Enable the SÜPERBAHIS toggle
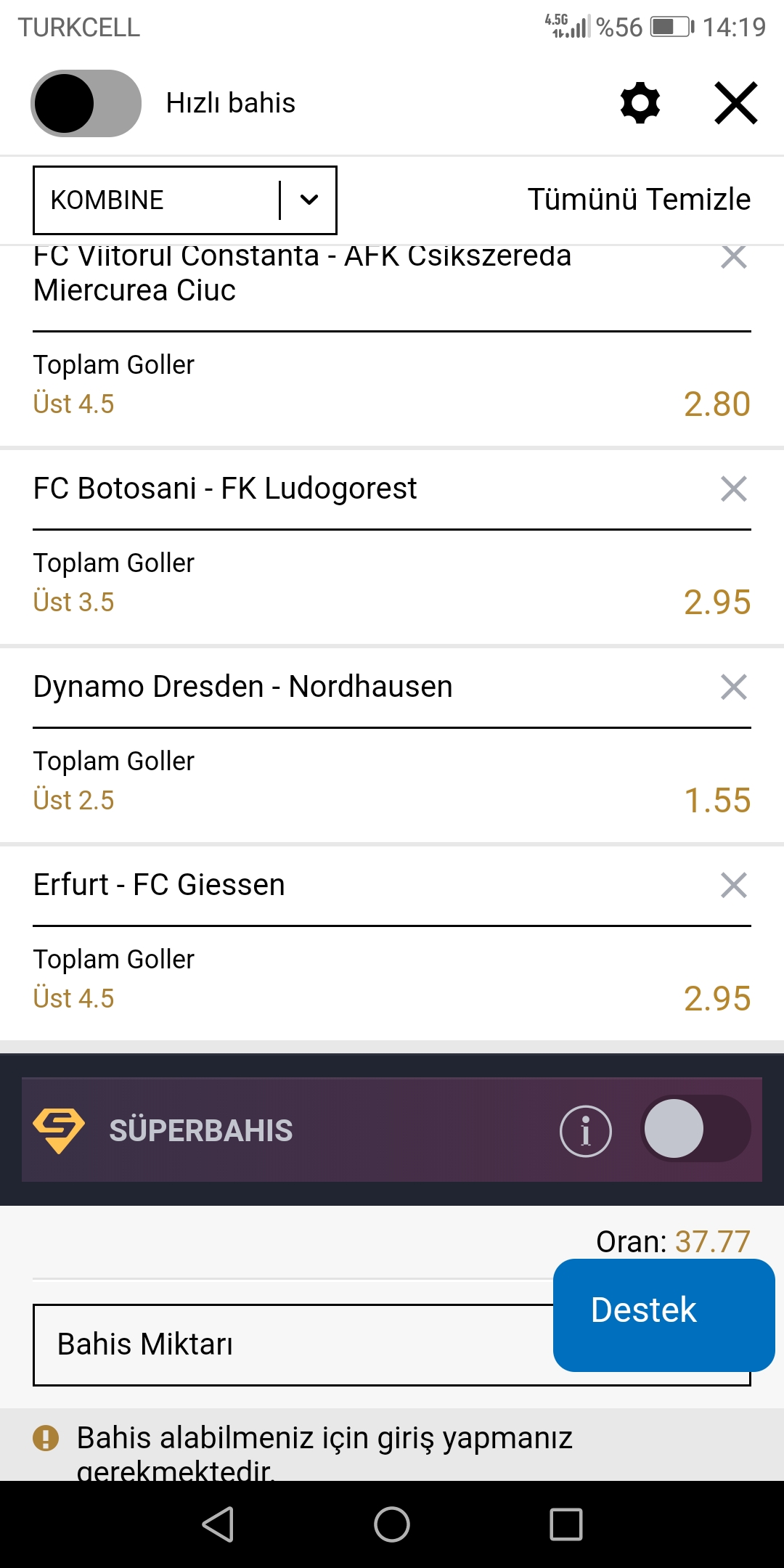The height and width of the screenshot is (1568, 784). (x=695, y=1129)
